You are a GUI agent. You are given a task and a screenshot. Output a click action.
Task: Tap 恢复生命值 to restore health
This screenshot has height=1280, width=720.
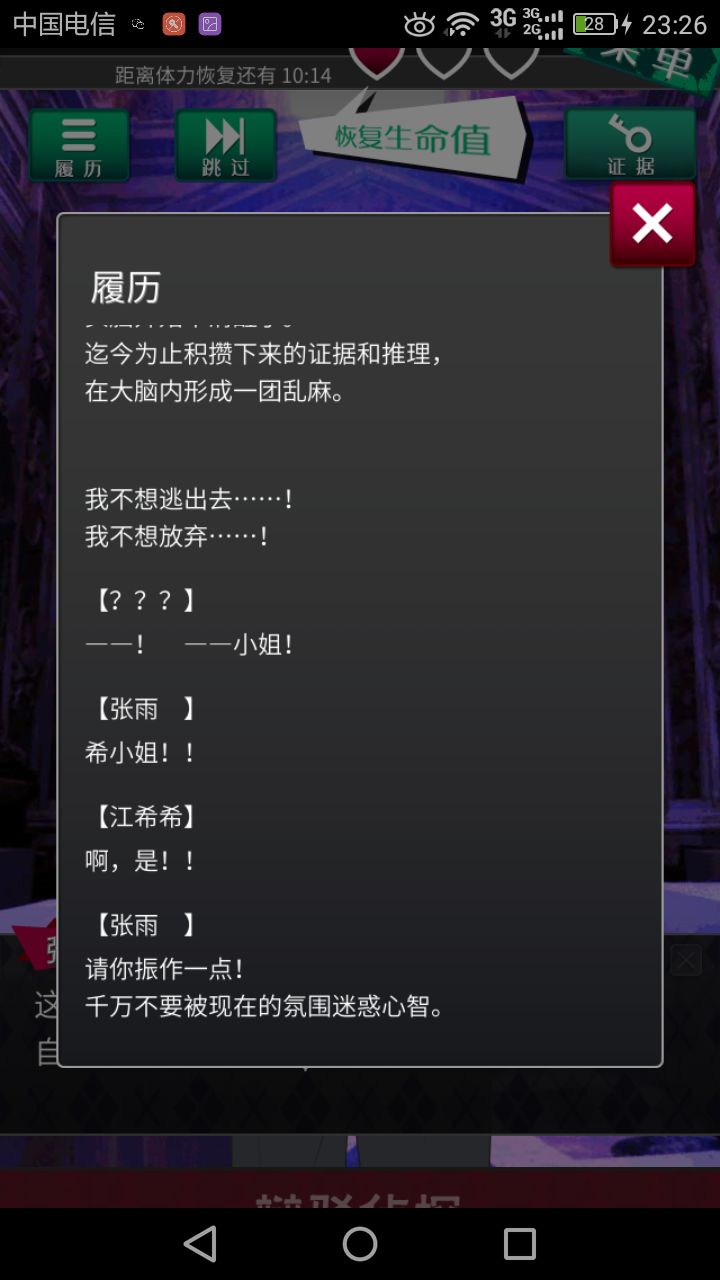point(412,138)
